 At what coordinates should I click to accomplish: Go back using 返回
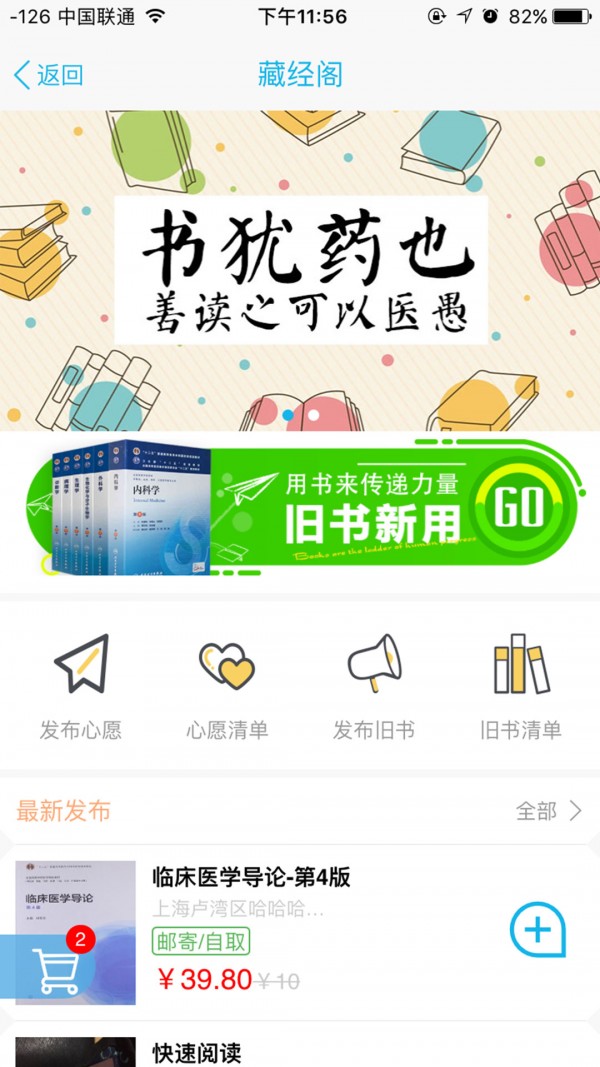pos(48,75)
